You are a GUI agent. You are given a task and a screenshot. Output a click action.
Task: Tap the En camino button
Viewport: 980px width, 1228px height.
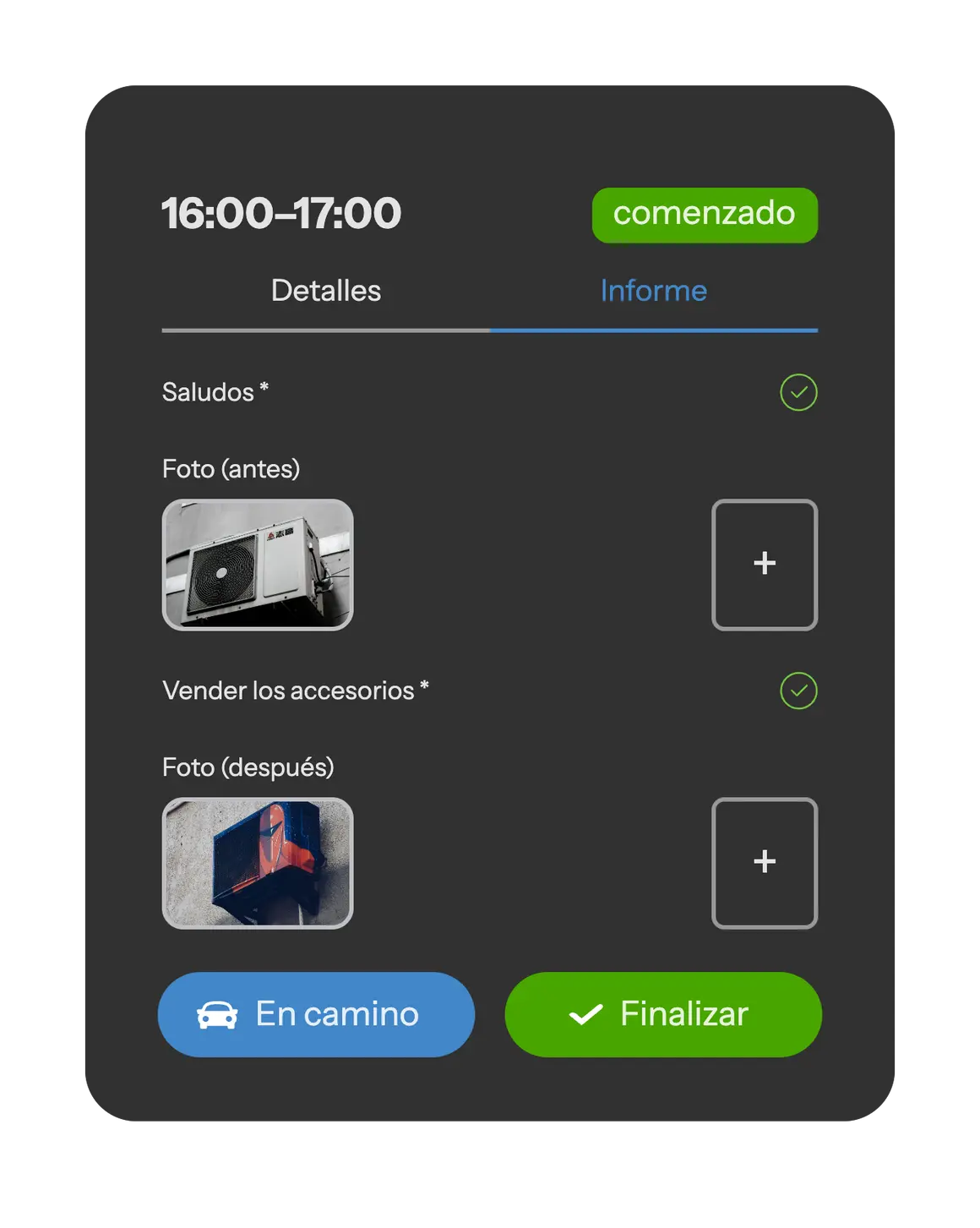tap(316, 1014)
